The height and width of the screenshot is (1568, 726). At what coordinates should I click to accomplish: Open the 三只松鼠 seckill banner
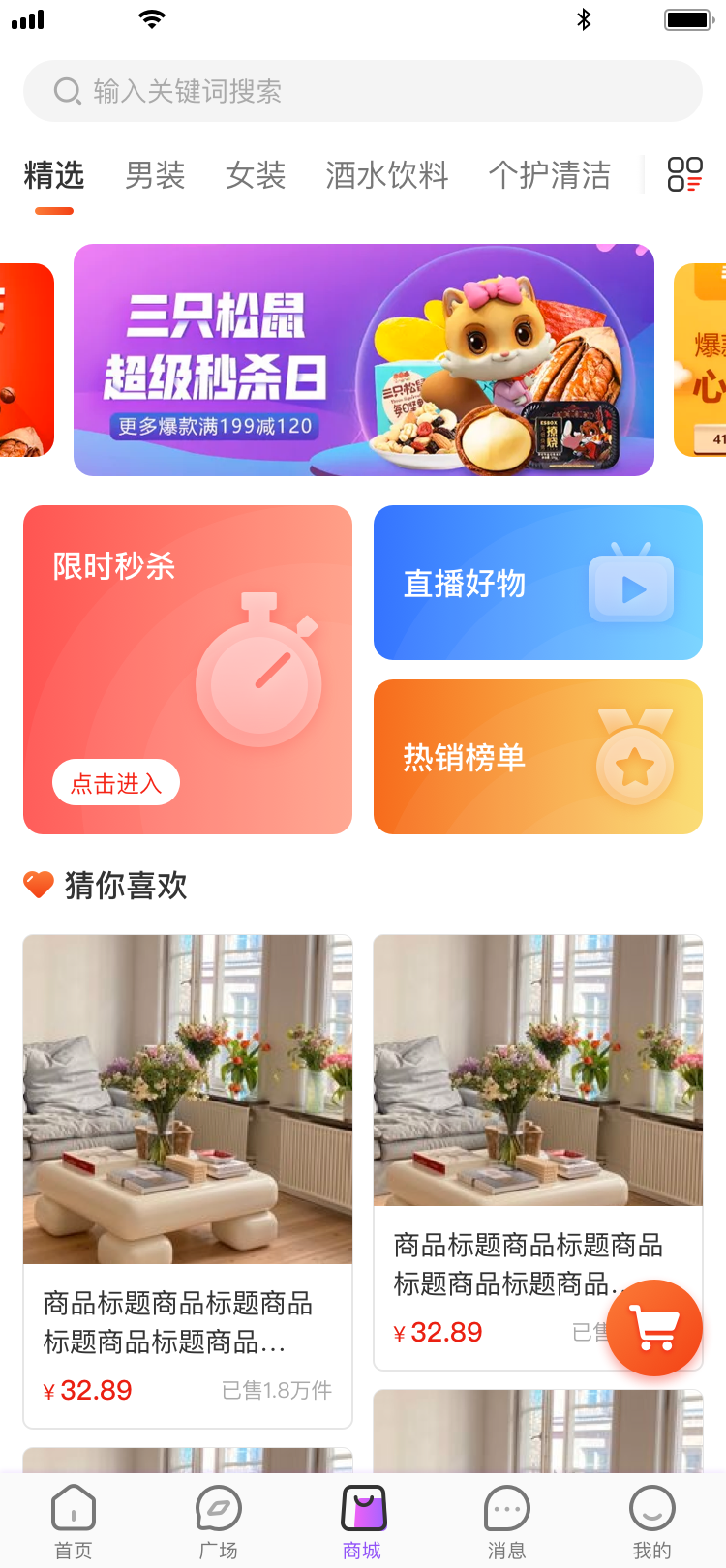(x=363, y=360)
